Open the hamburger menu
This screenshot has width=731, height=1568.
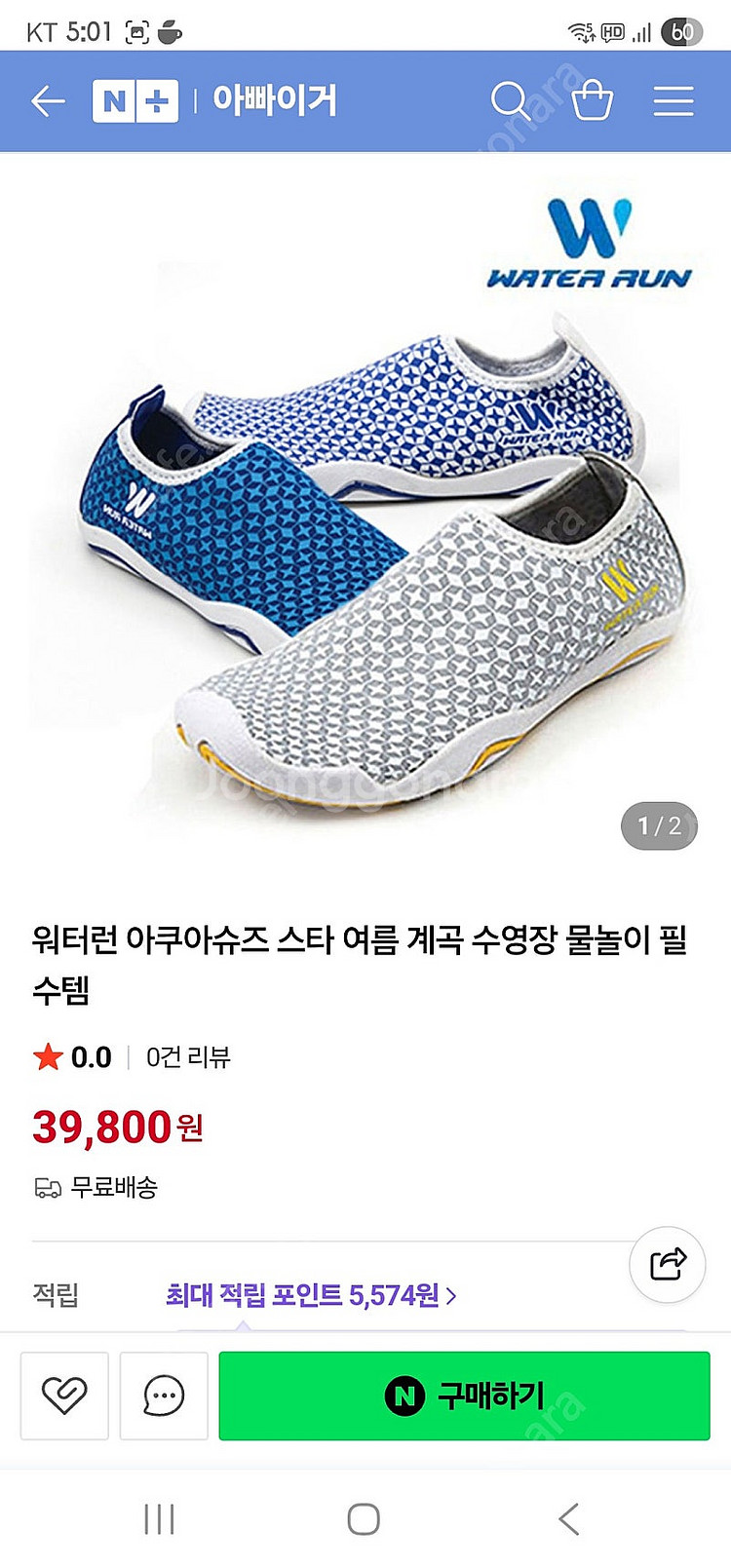(673, 100)
